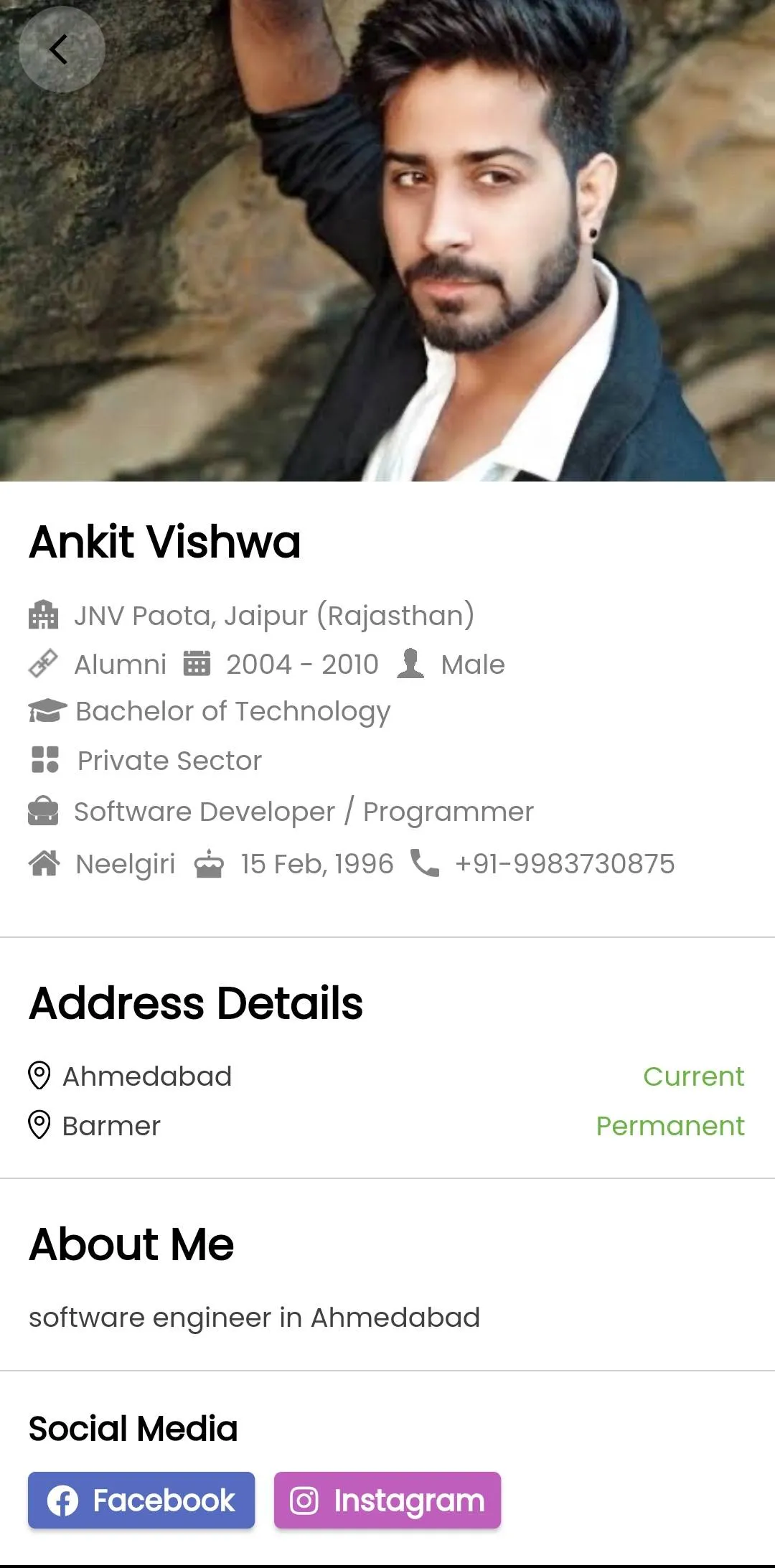Image resolution: width=775 pixels, height=1568 pixels.
Task: Open the Facebook social media link
Action: coord(141,1501)
